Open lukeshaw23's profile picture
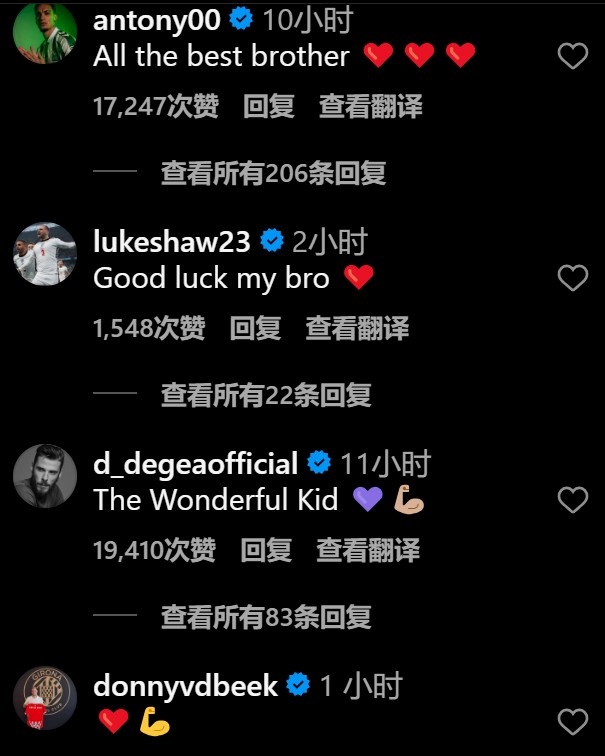The height and width of the screenshot is (756, 605). [x=45, y=254]
